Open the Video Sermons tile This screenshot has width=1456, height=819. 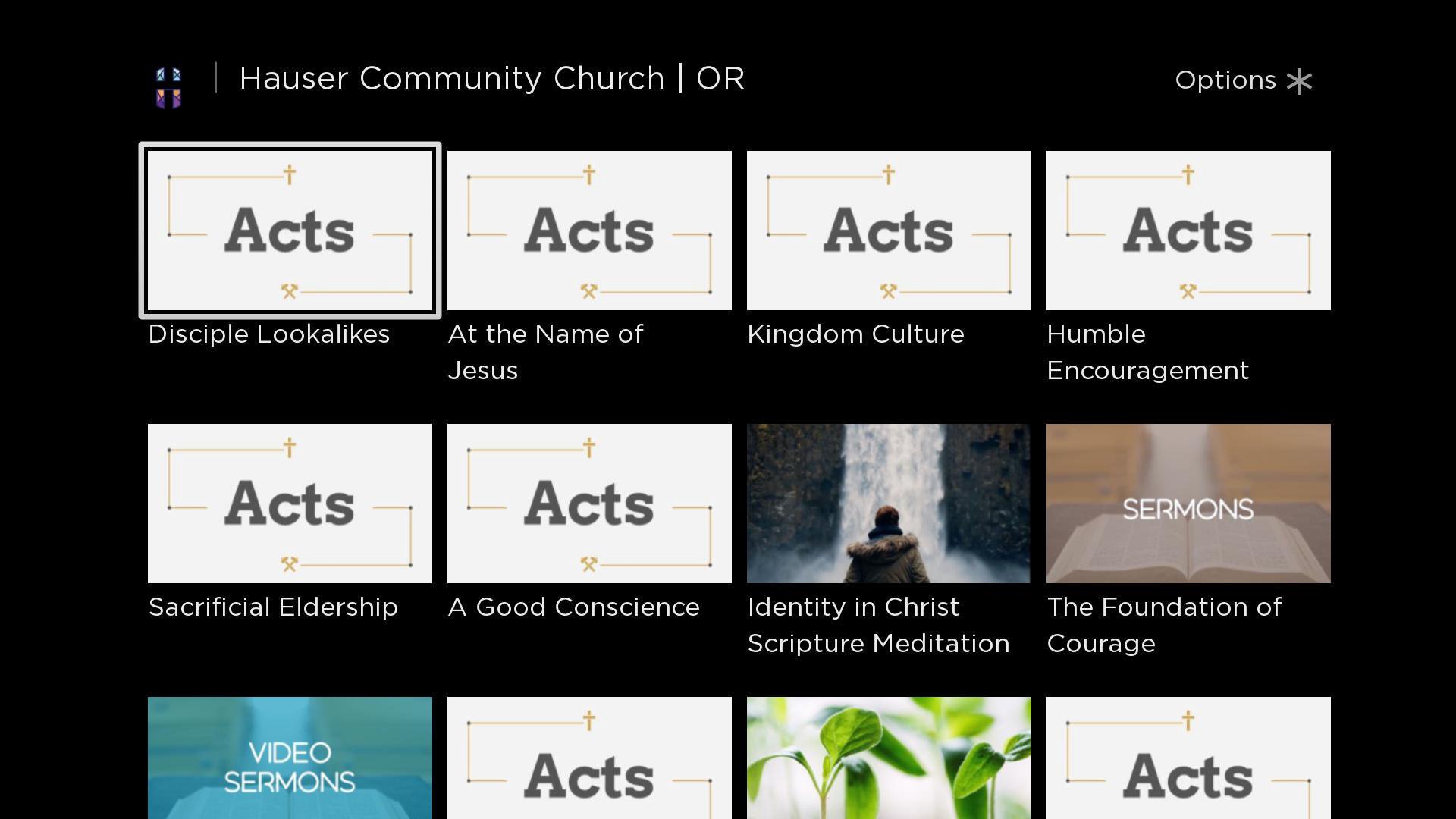[290, 758]
